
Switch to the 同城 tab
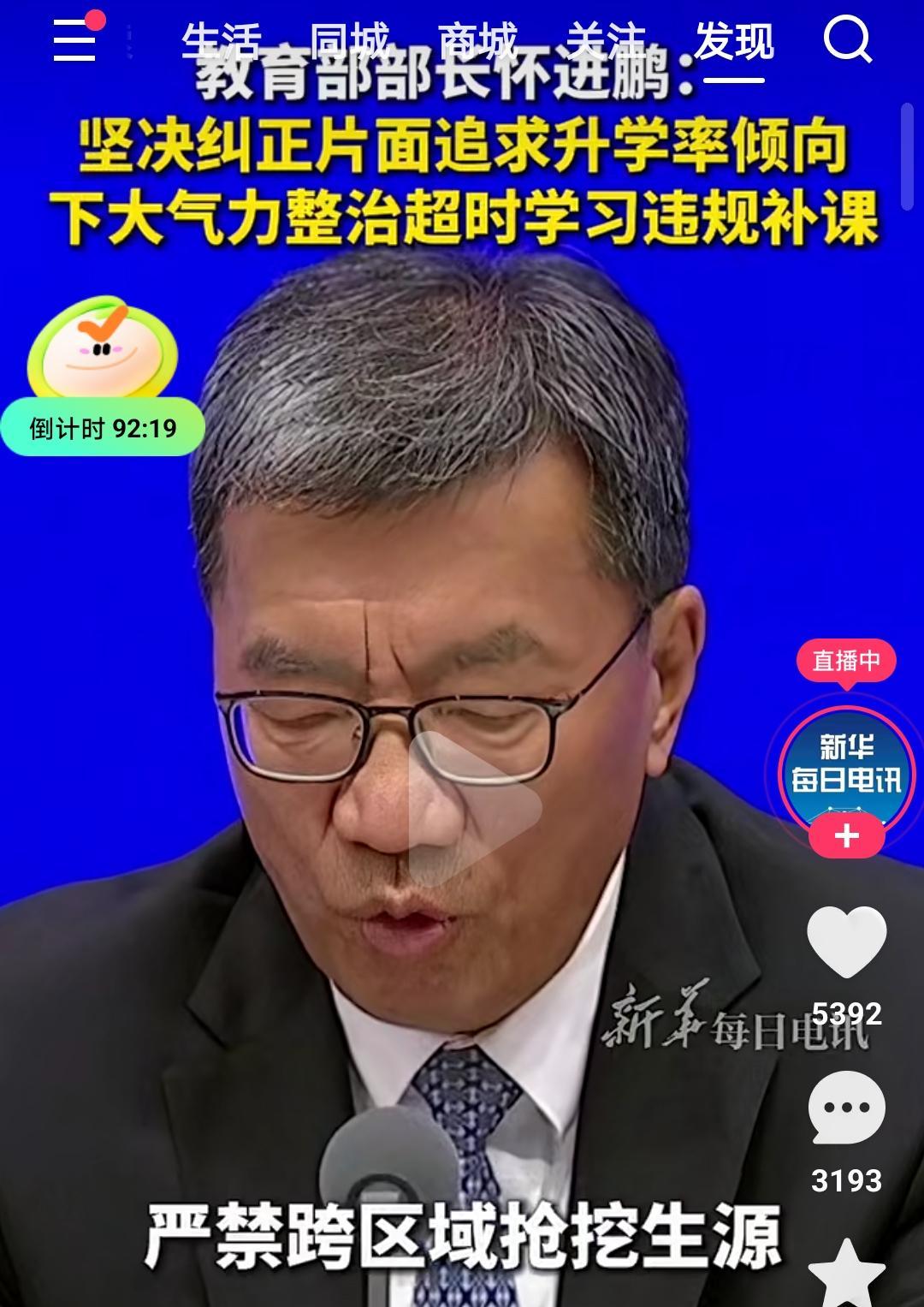pyautogui.click(x=349, y=41)
